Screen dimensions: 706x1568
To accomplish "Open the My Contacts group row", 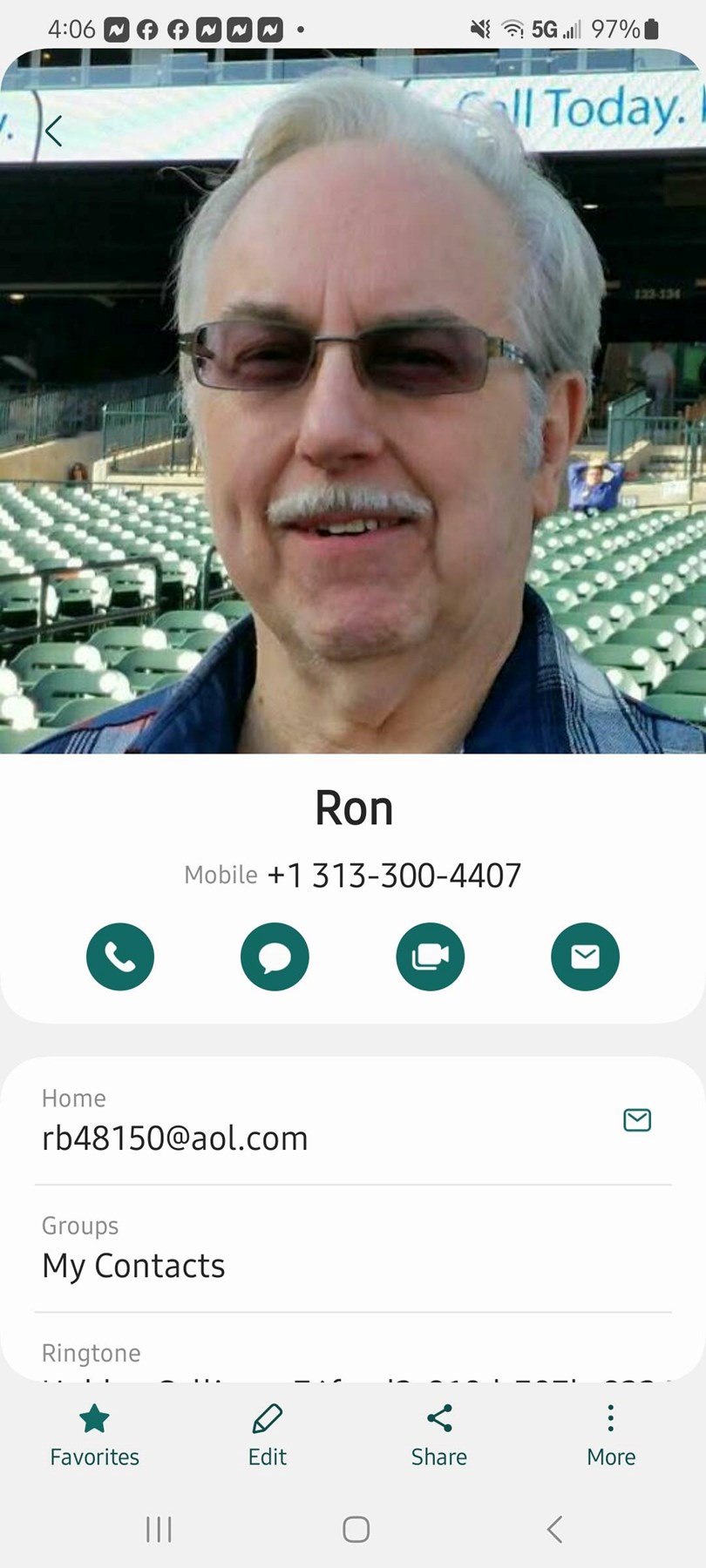I will tap(353, 1248).
